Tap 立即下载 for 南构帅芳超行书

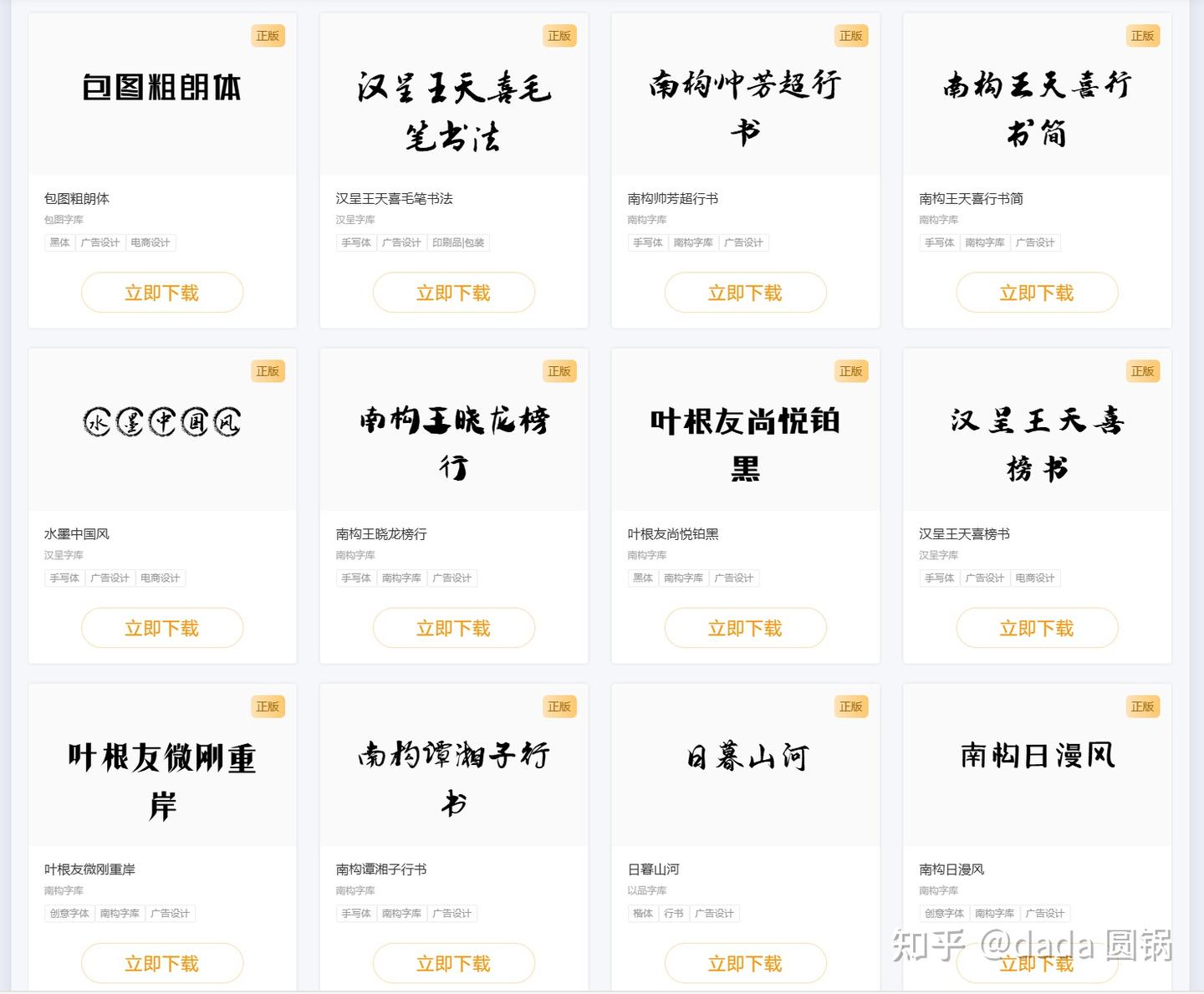(745, 293)
